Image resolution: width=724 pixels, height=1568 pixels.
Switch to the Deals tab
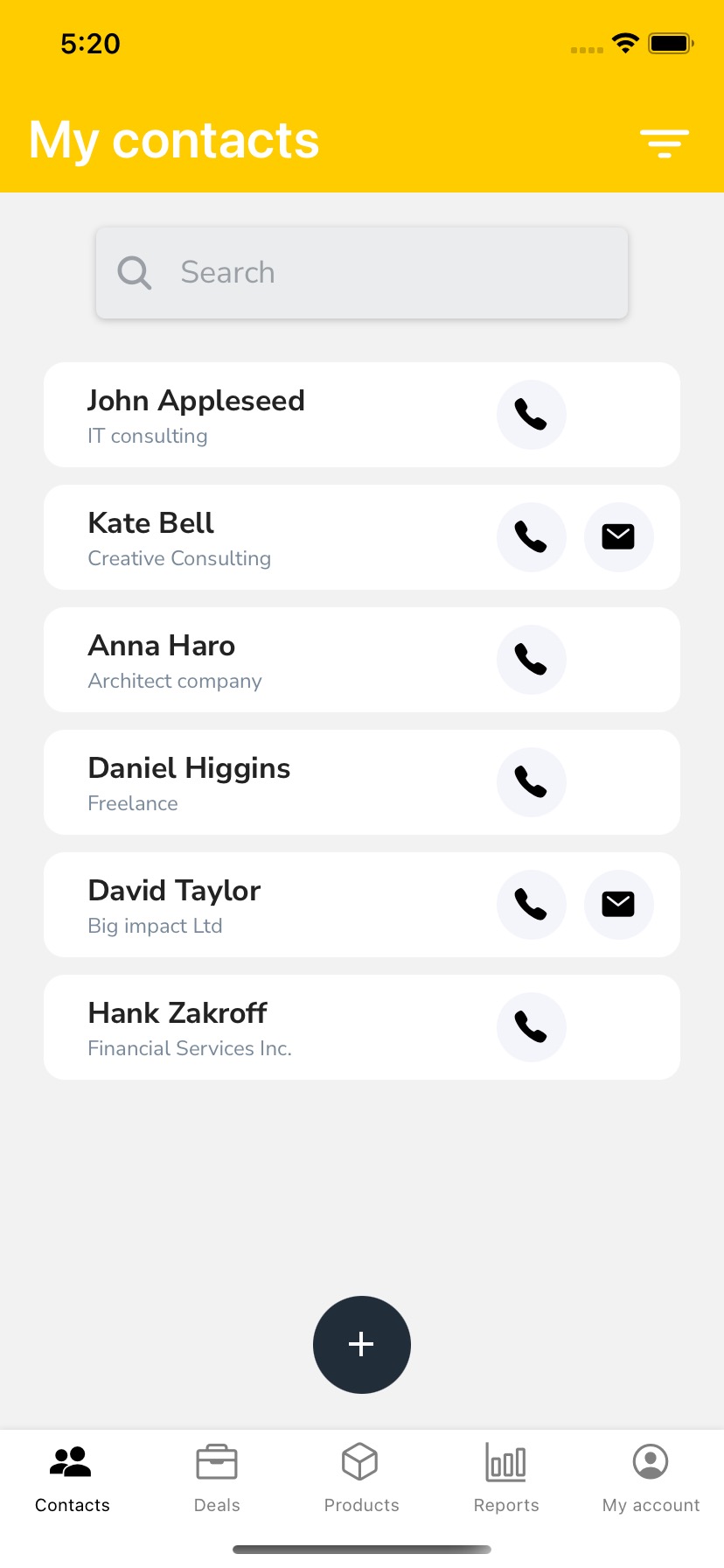[217, 1479]
